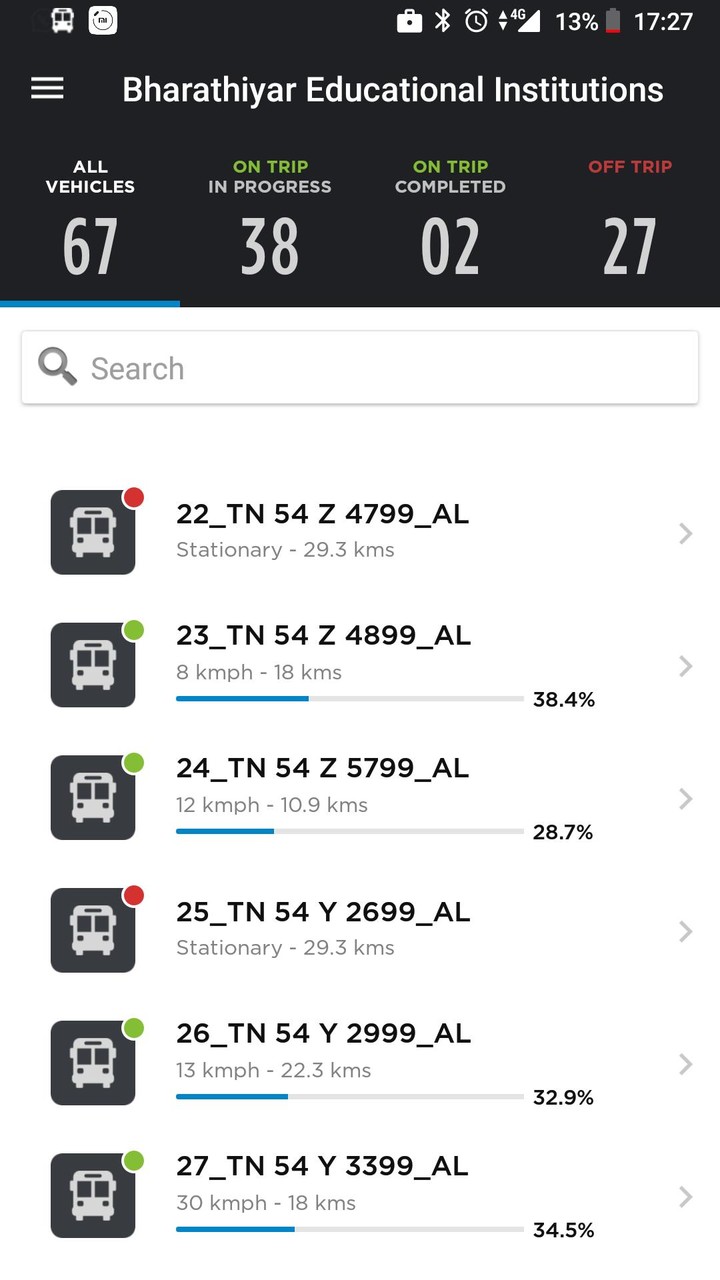Tap the bus icon beside 23_TN 54 Z 4899_AL
The width and height of the screenshot is (720, 1280).
pos(93,664)
